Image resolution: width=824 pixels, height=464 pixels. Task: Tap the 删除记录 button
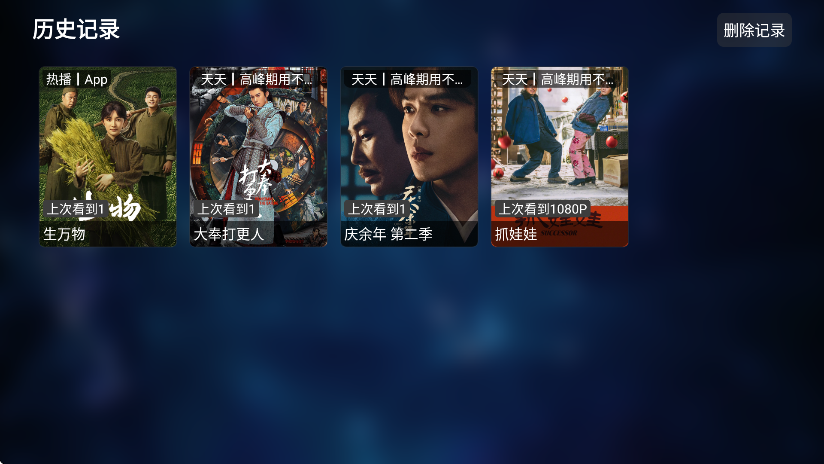[754, 30]
